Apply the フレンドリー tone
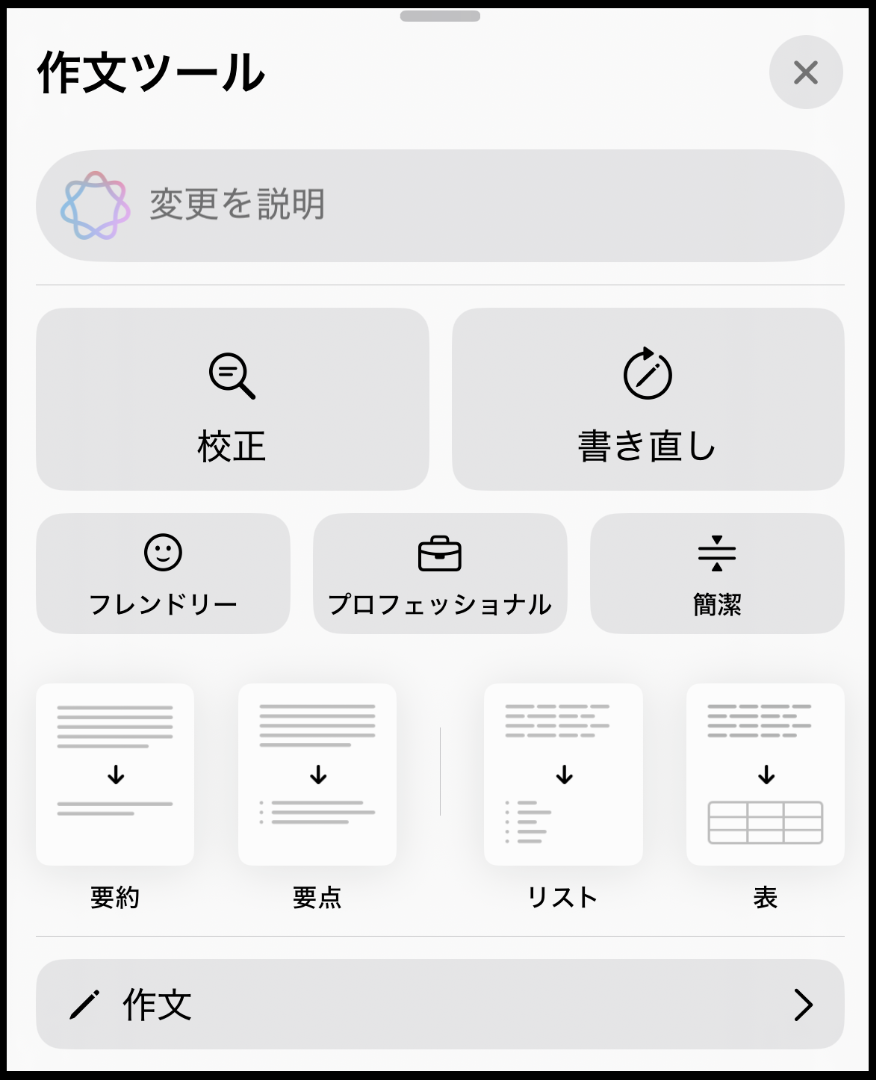 [x=163, y=573]
